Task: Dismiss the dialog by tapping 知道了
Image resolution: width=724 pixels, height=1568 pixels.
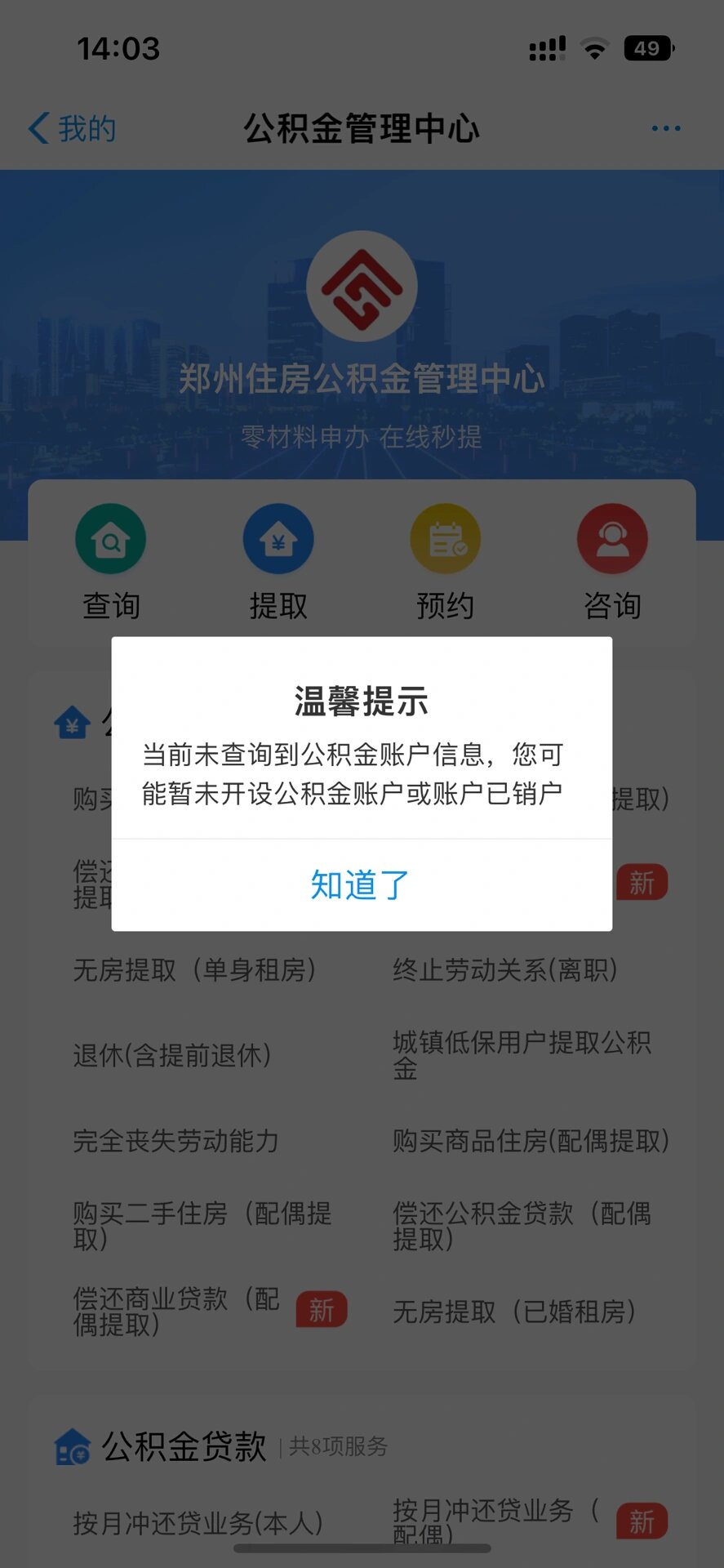Action: (x=360, y=884)
